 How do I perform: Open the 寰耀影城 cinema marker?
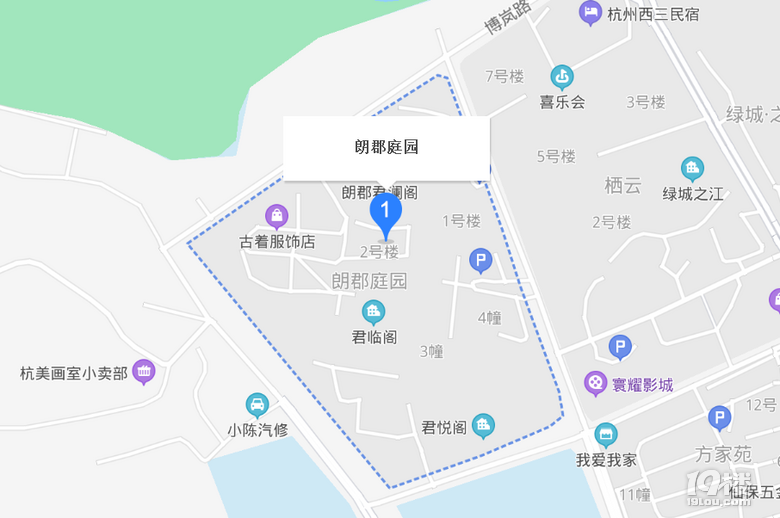(596, 383)
